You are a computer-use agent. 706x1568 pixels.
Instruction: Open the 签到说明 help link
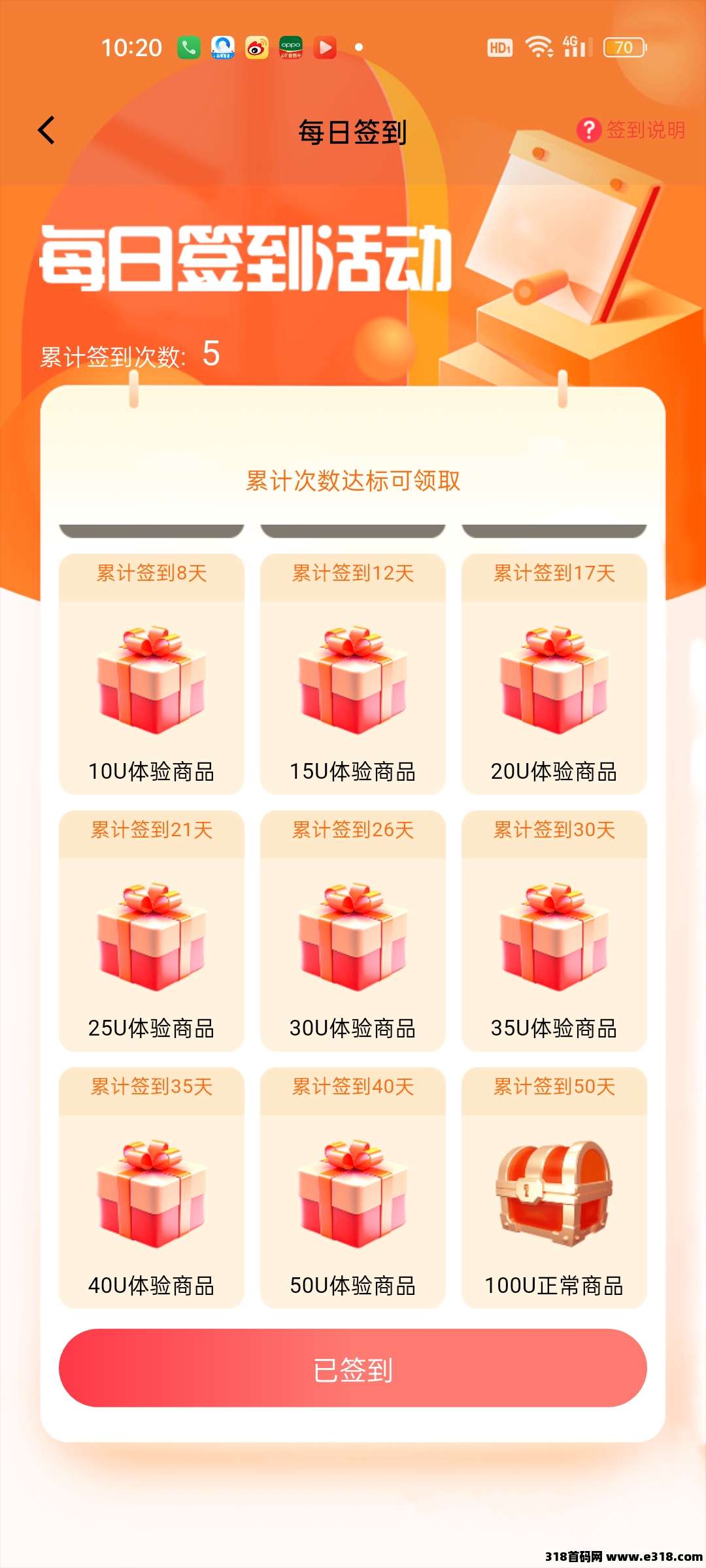pos(631,130)
